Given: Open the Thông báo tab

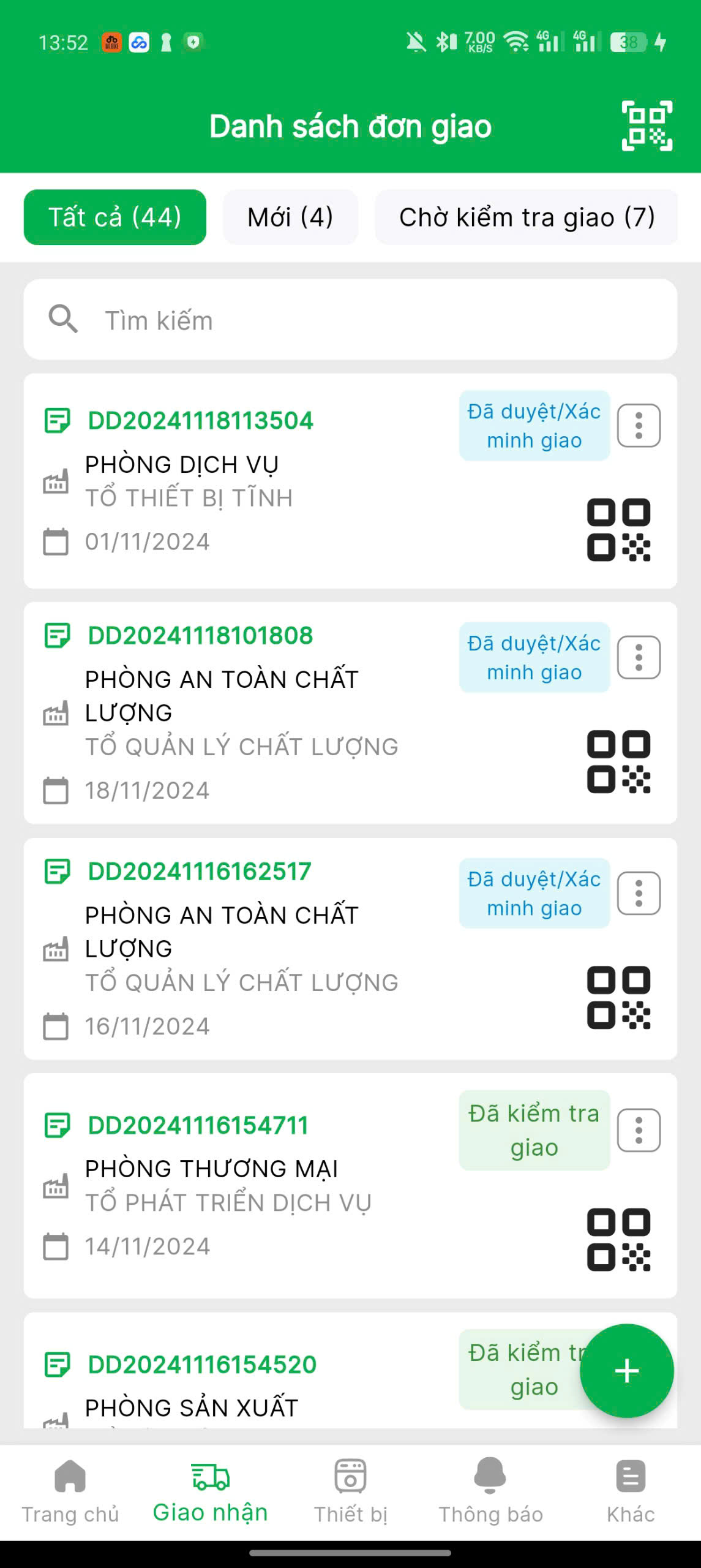Looking at the screenshot, I should pos(490,1490).
